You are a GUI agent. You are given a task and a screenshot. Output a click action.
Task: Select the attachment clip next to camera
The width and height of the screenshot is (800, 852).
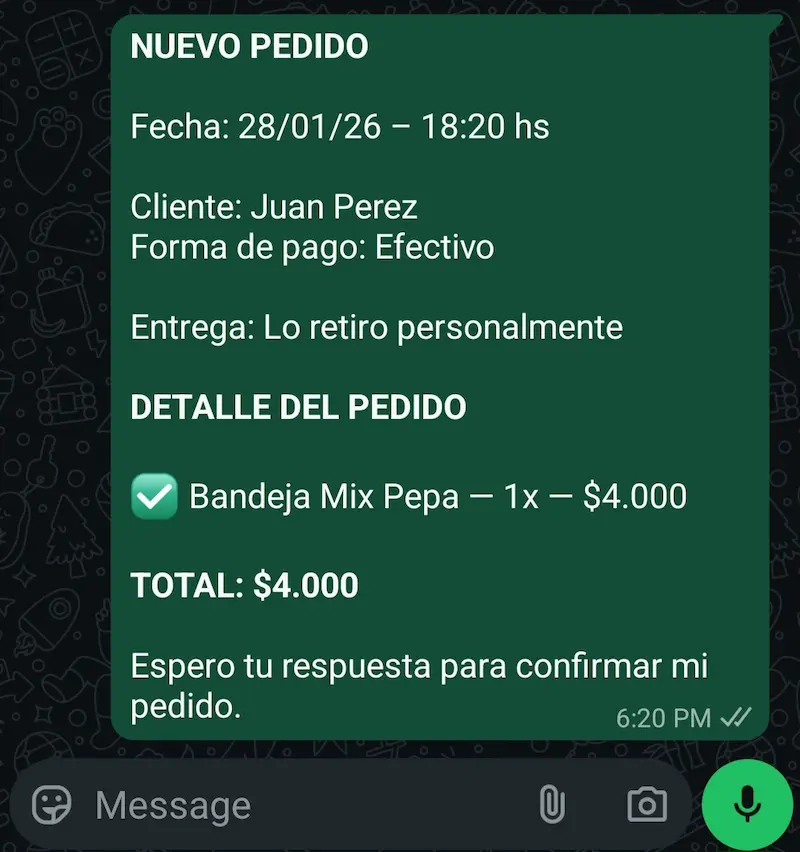[554, 804]
